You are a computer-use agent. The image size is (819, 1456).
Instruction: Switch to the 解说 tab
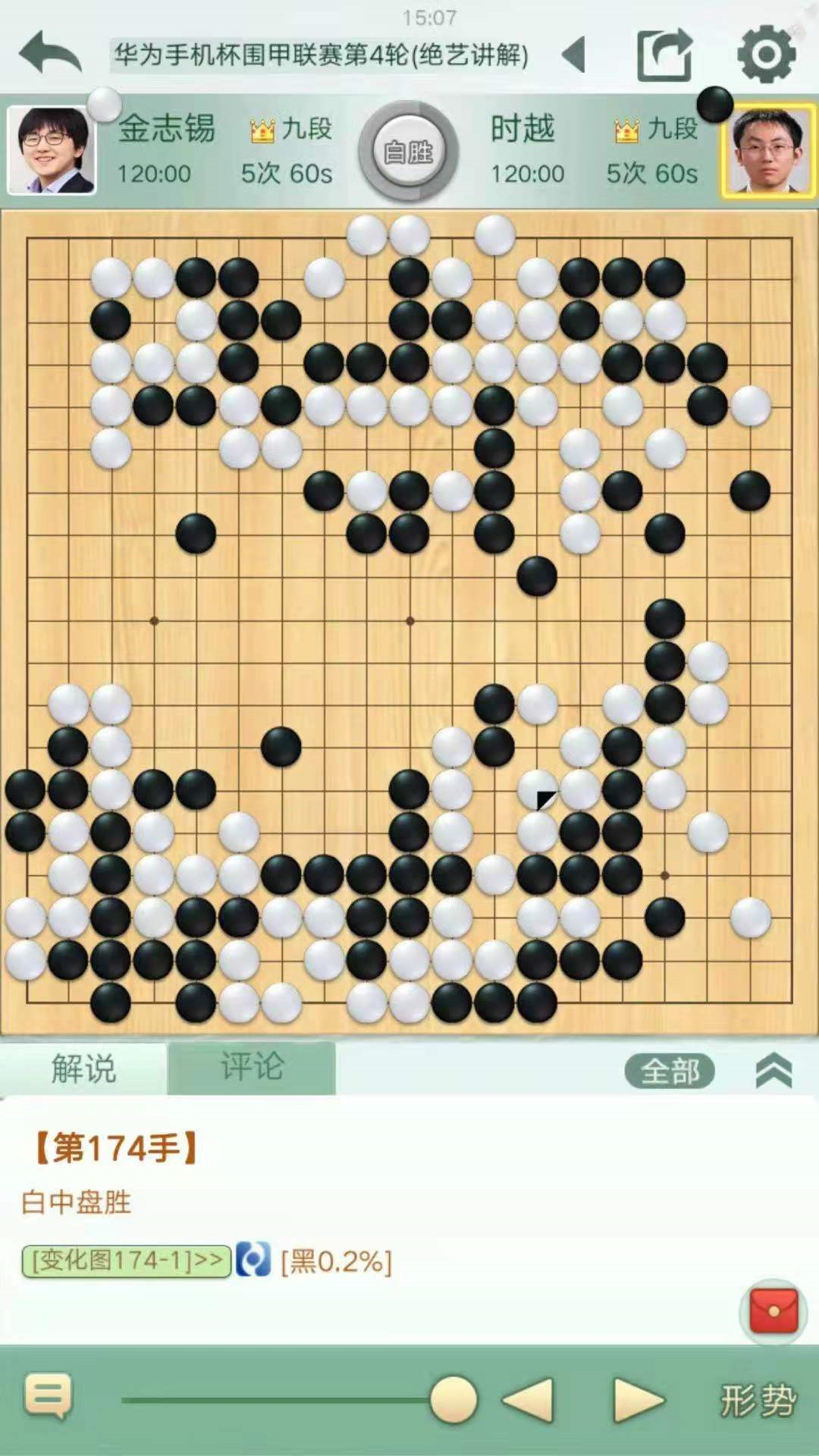coord(83,1068)
